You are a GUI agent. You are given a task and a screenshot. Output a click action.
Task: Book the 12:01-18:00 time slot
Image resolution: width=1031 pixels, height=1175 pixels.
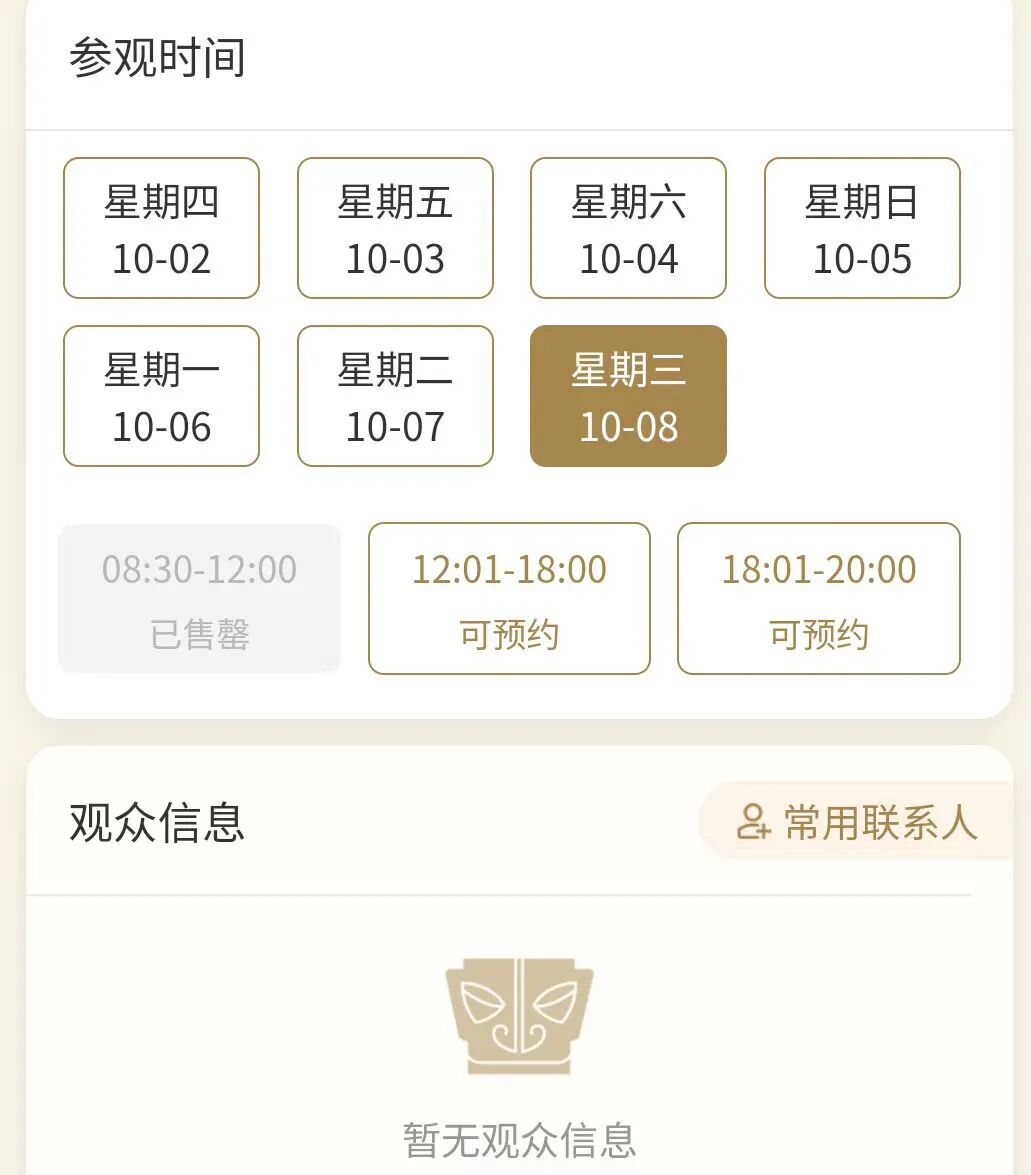tap(509, 598)
